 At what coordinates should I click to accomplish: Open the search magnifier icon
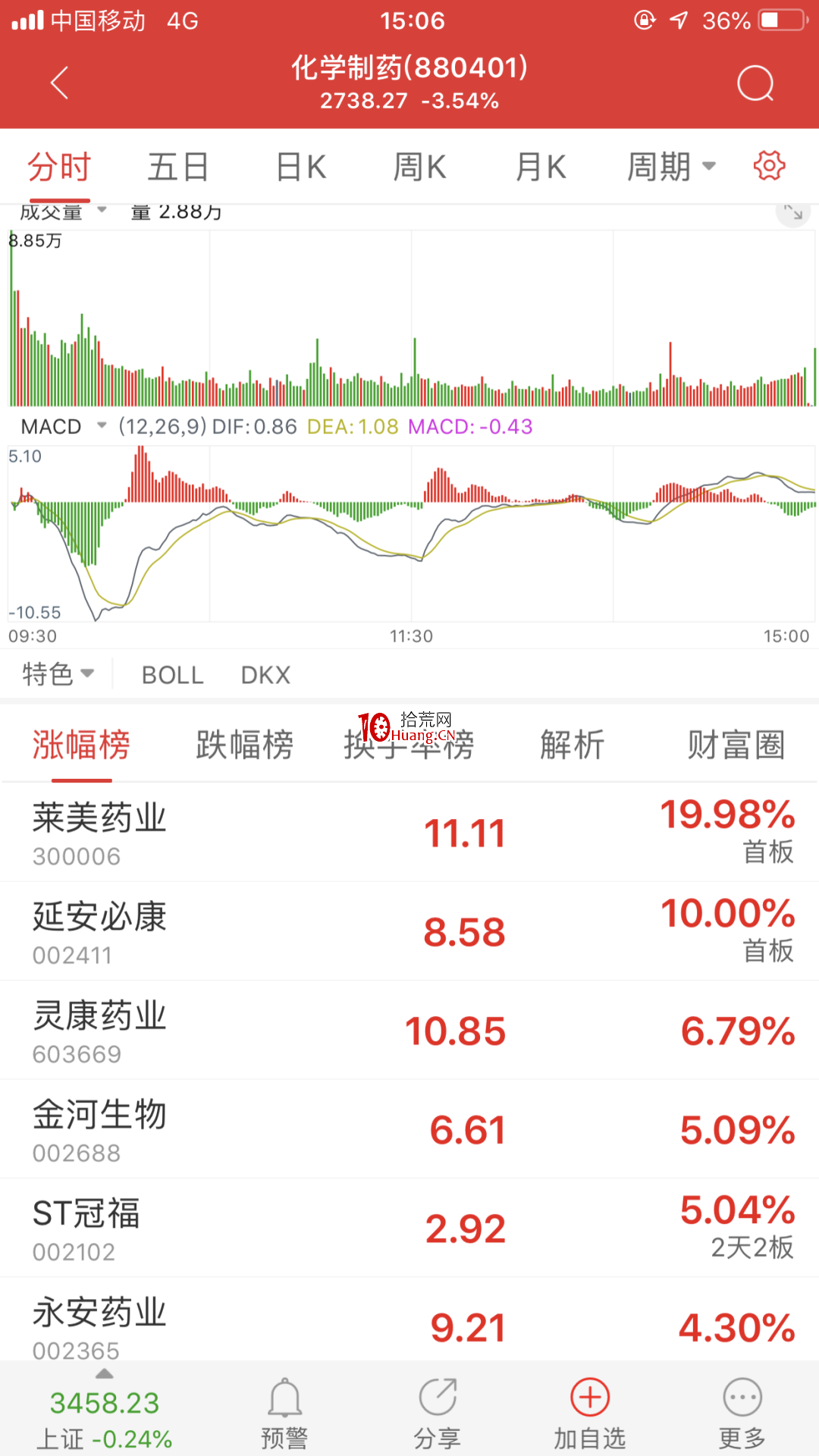pyautogui.click(x=755, y=83)
